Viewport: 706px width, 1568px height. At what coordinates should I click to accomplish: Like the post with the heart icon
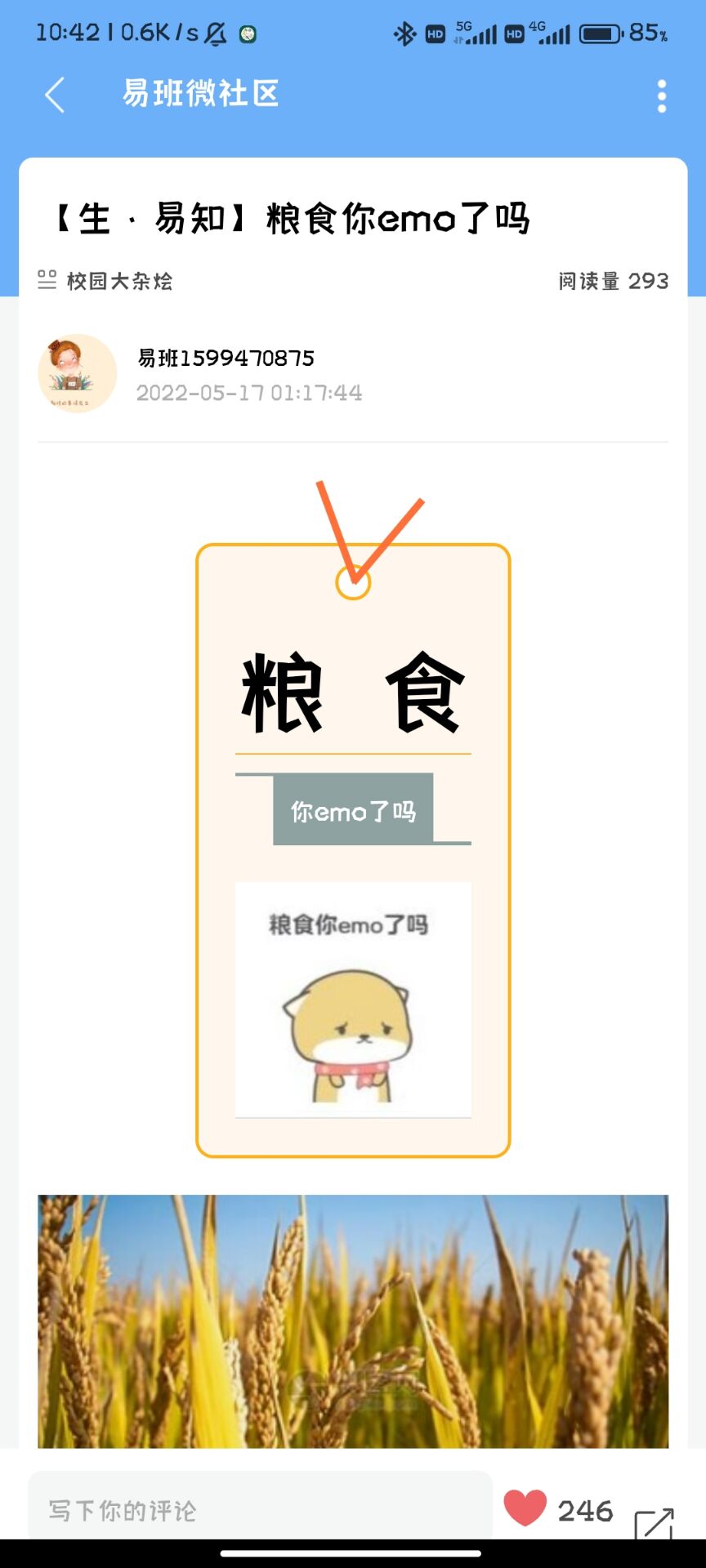525,1508
